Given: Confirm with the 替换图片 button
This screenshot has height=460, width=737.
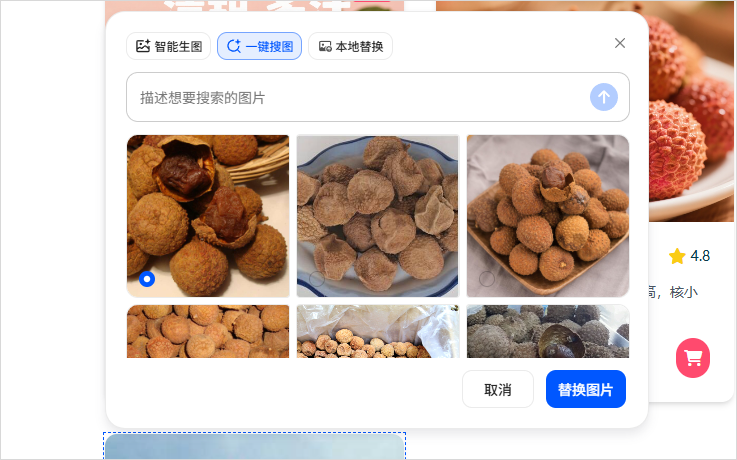Looking at the screenshot, I should coord(586,389).
